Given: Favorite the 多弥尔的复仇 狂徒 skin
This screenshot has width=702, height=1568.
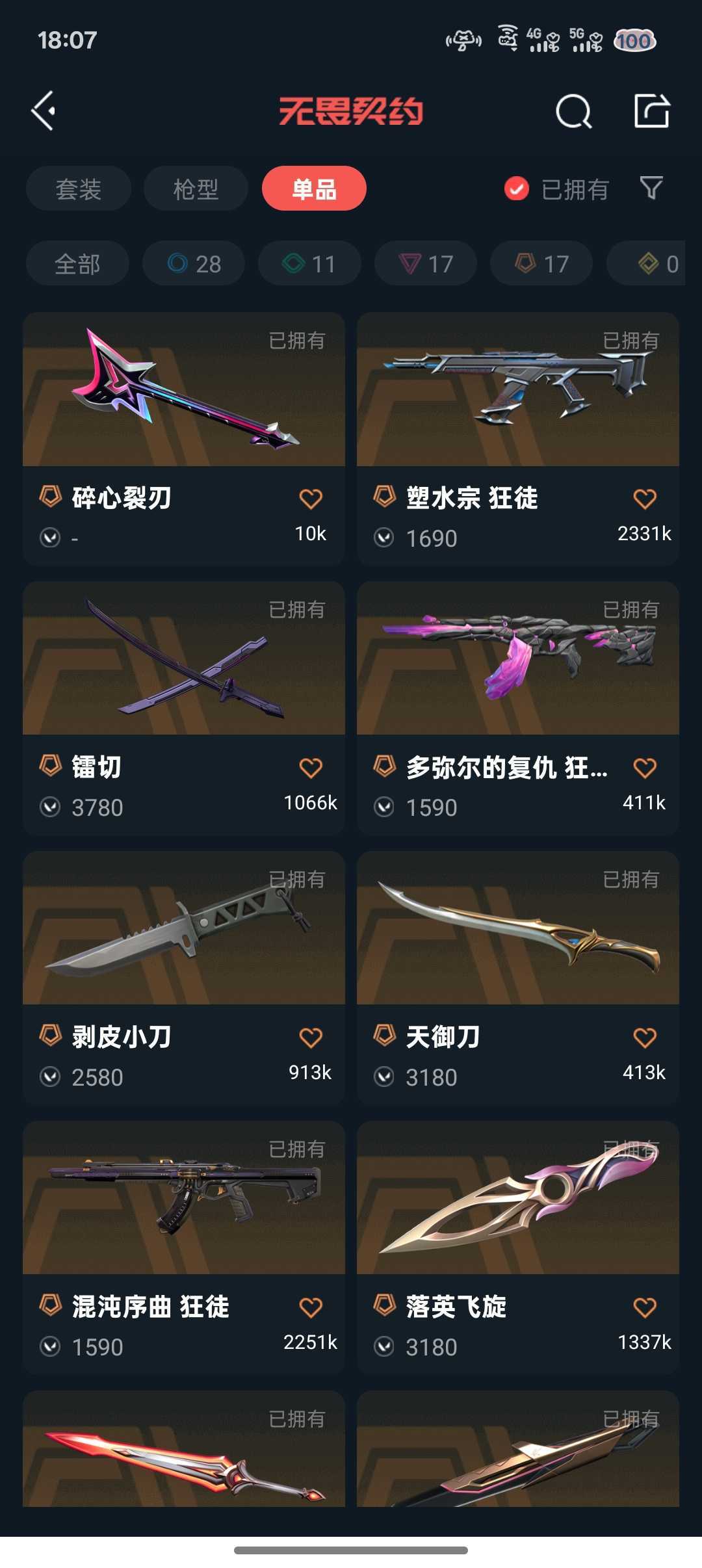Looking at the screenshot, I should [x=645, y=768].
